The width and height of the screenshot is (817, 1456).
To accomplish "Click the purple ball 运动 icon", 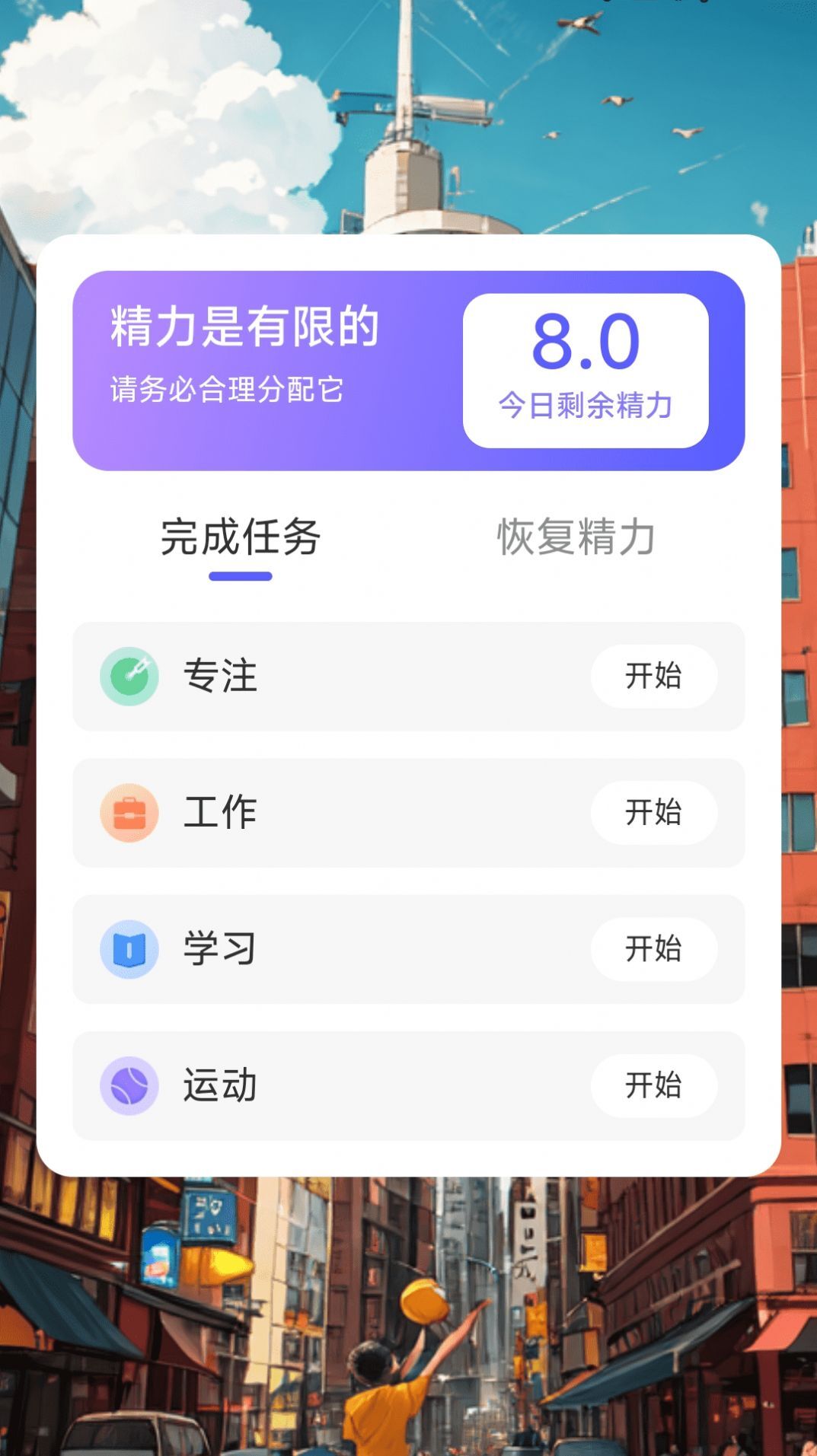I will pyautogui.click(x=131, y=1085).
